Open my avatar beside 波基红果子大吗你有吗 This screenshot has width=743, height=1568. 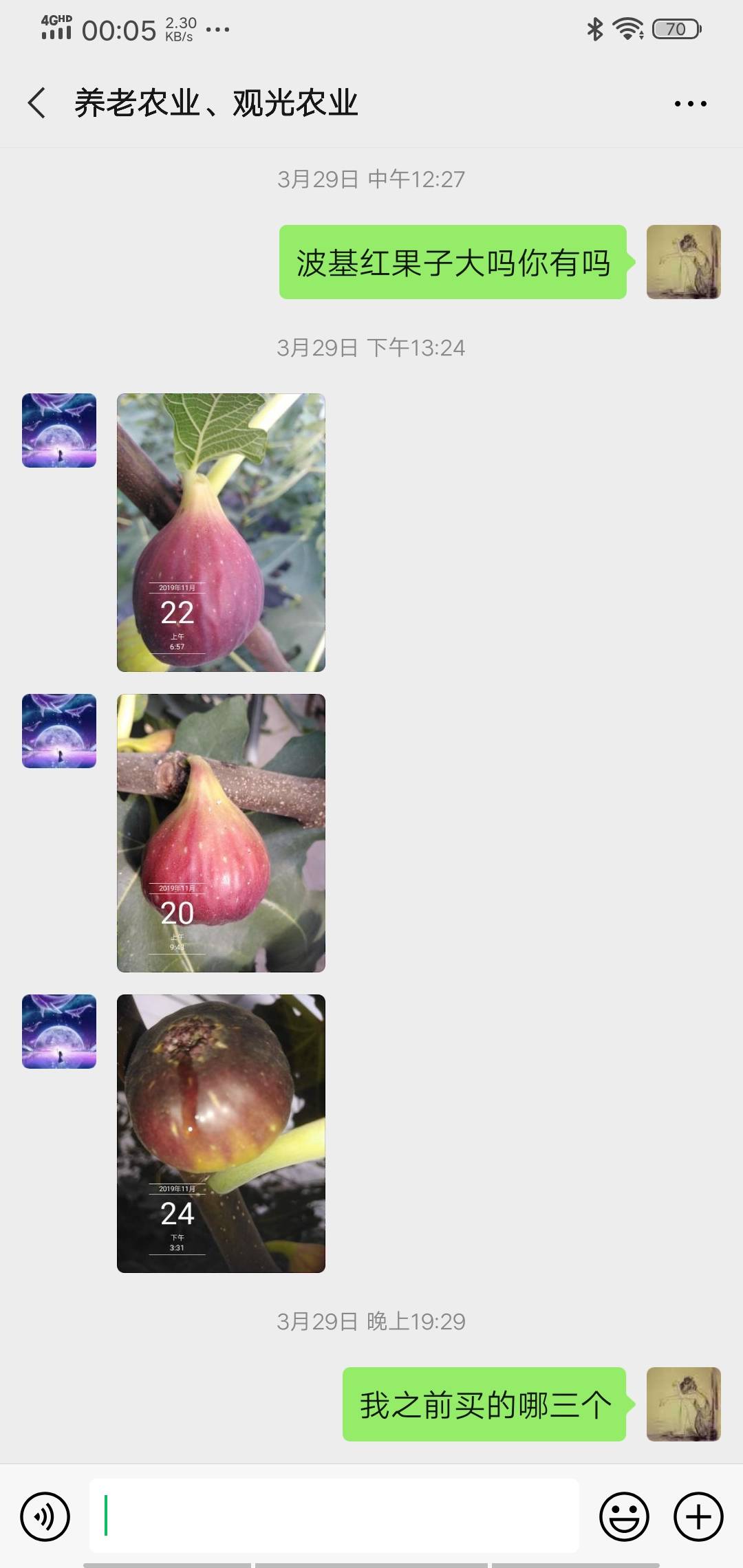[x=683, y=262]
